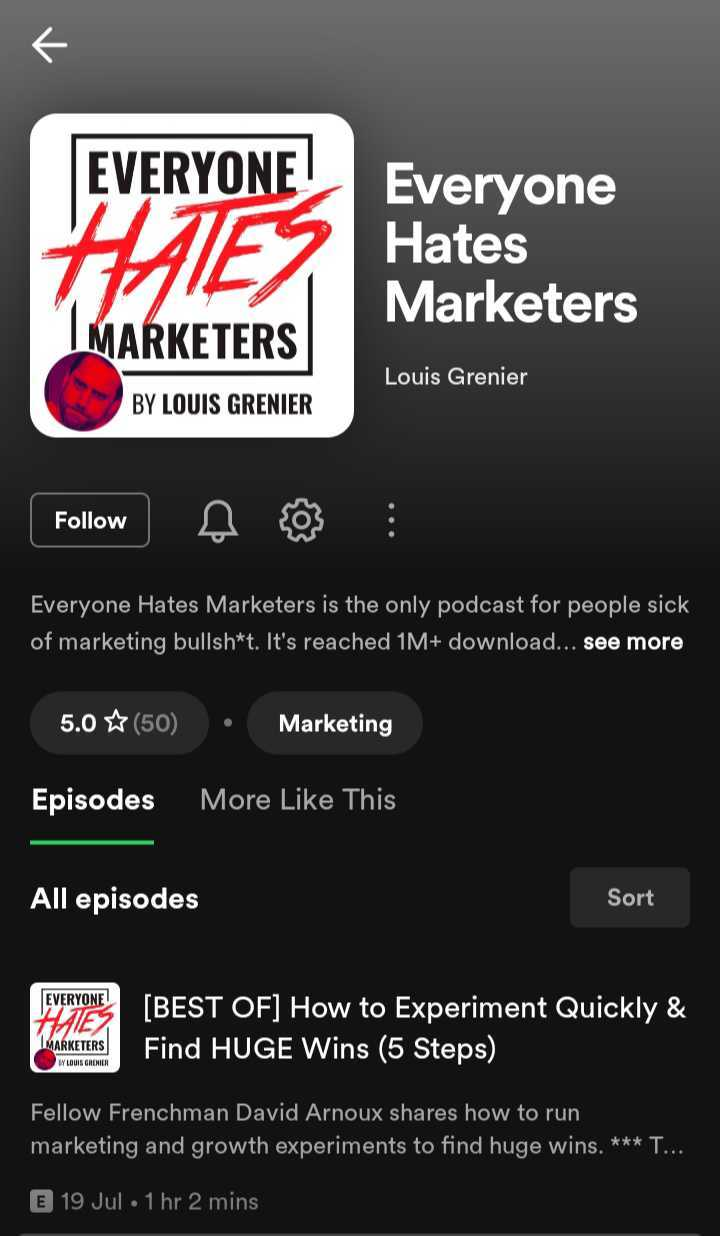Open the BEST OF How to Experiment Quickly episode

(x=415, y=1027)
